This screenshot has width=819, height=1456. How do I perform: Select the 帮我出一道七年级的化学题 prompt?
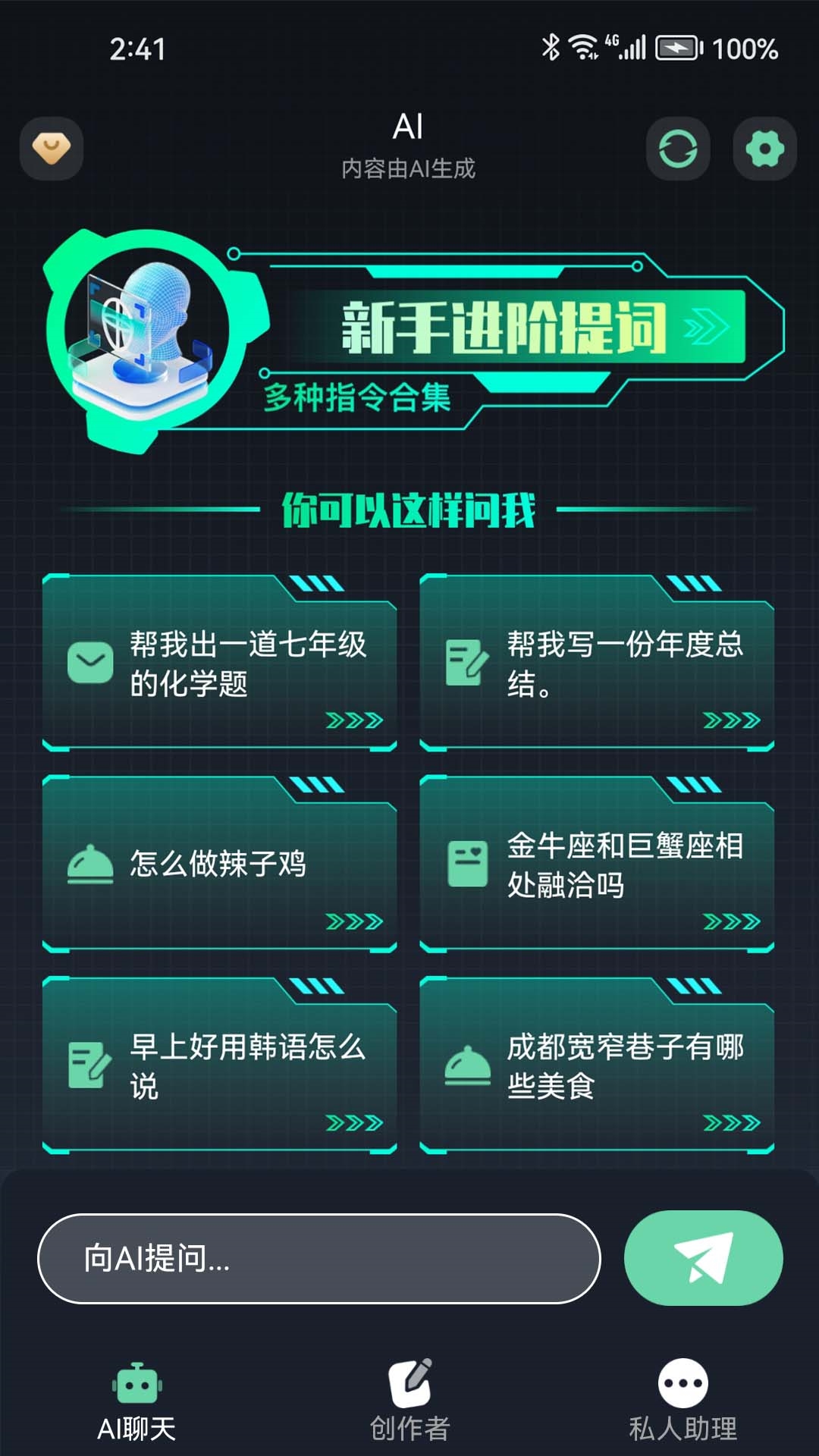(x=220, y=664)
